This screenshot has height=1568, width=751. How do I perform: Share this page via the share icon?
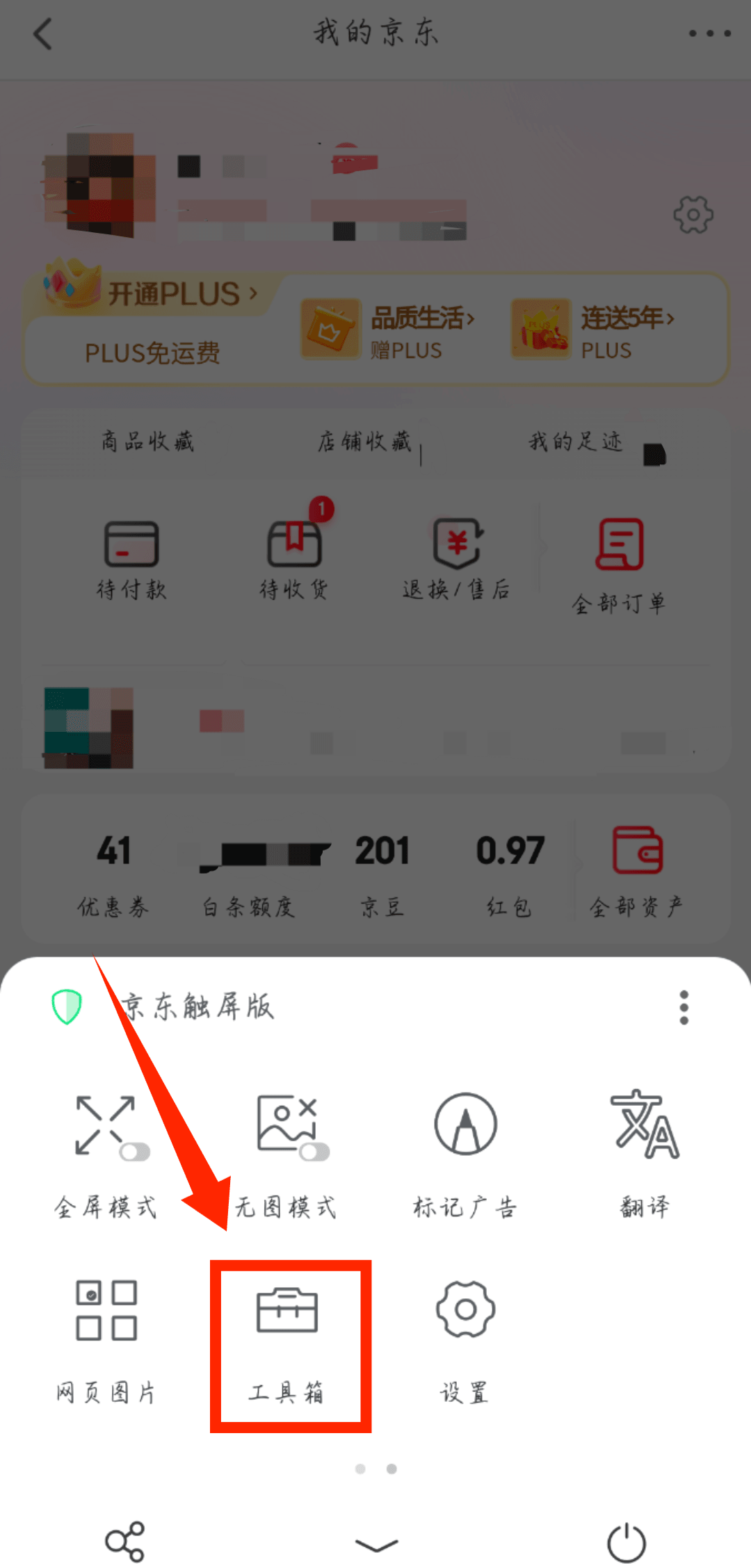click(125, 1542)
